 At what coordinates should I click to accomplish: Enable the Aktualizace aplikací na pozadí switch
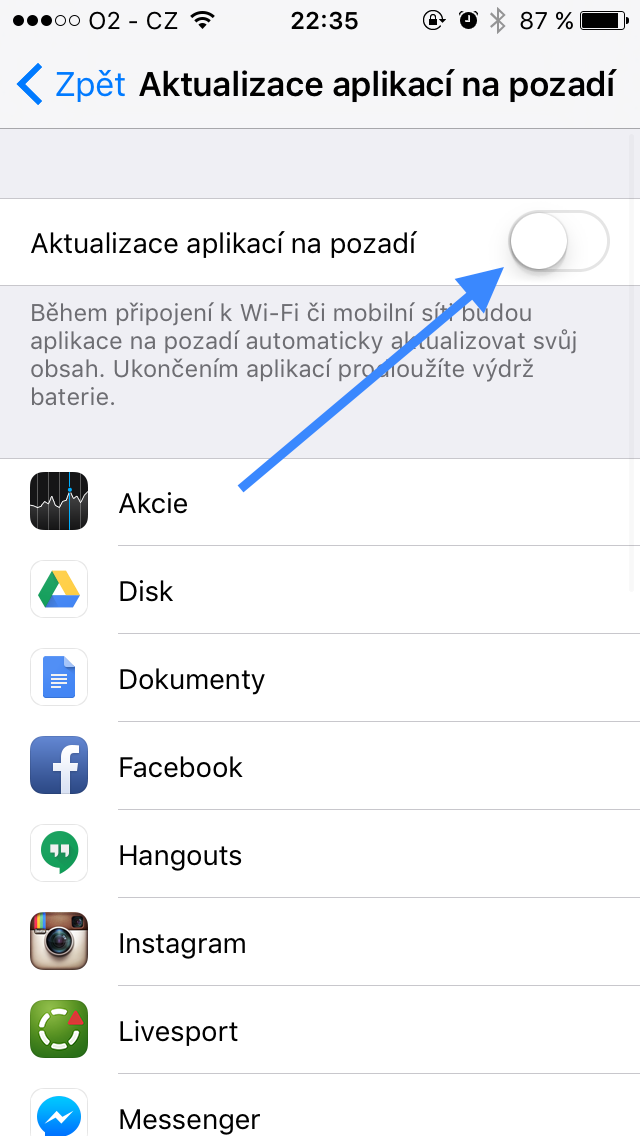(x=558, y=242)
